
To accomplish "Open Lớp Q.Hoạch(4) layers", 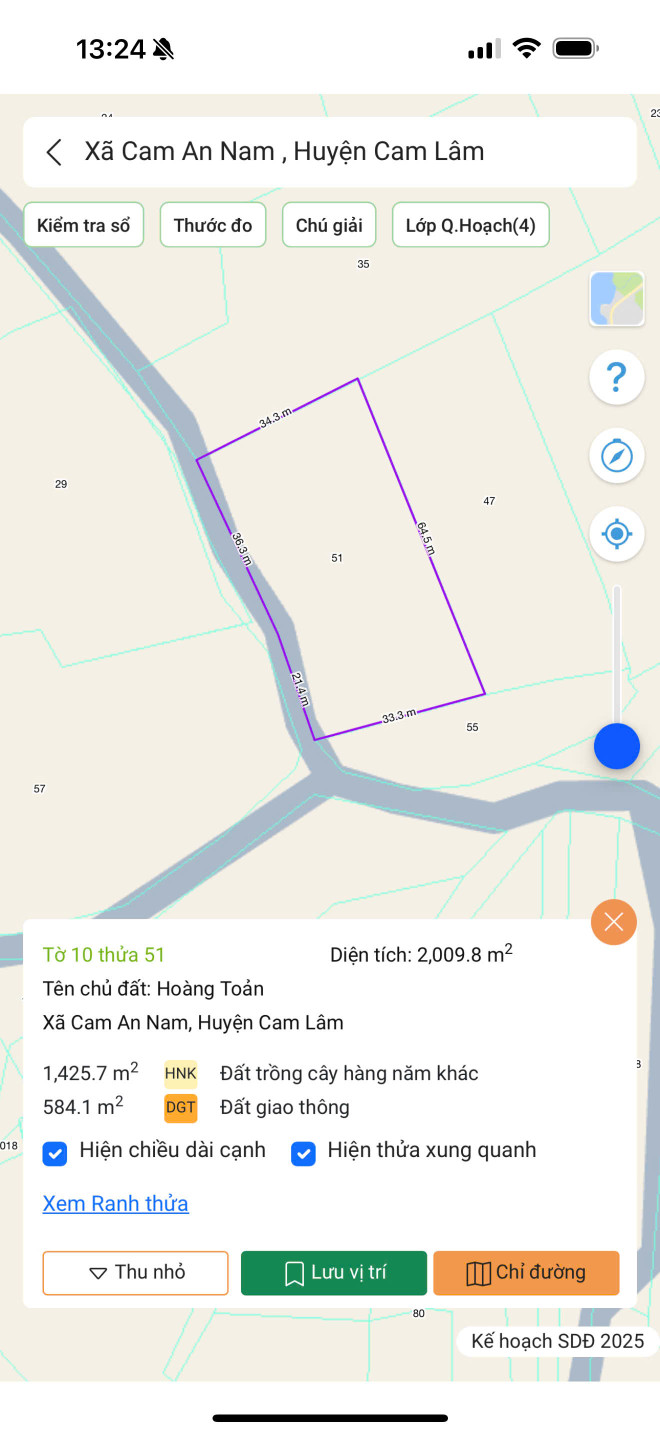I will (471, 225).
